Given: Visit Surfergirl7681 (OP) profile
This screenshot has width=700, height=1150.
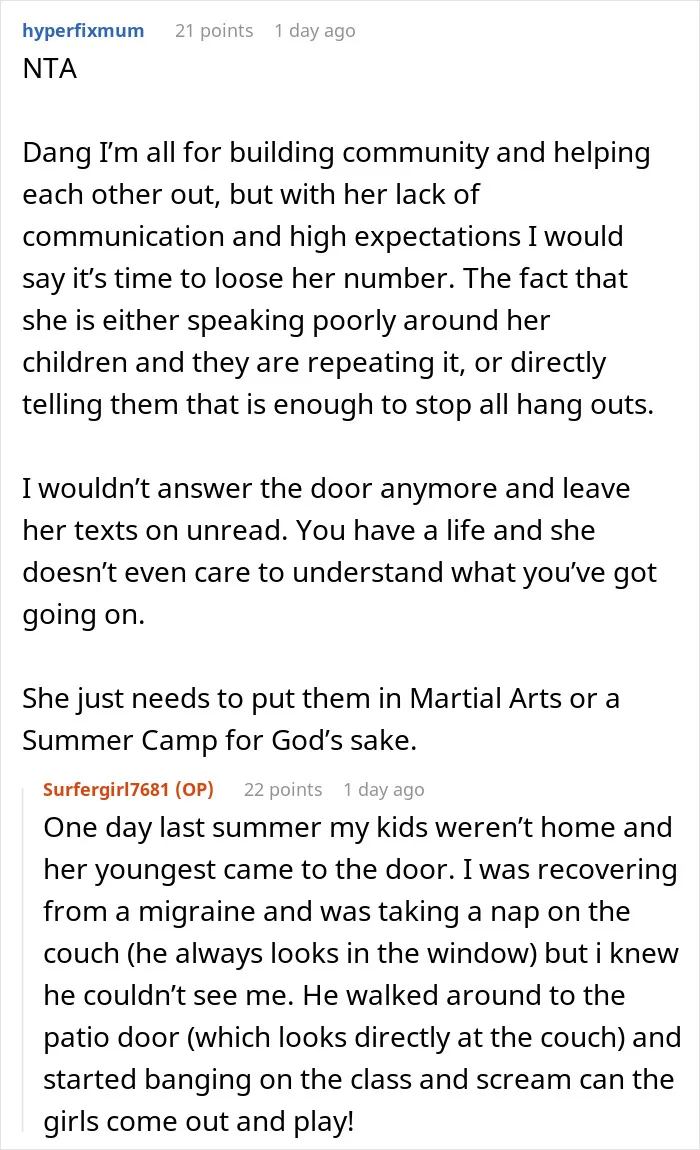Looking at the screenshot, I should pyautogui.click(x=128, y=789).
